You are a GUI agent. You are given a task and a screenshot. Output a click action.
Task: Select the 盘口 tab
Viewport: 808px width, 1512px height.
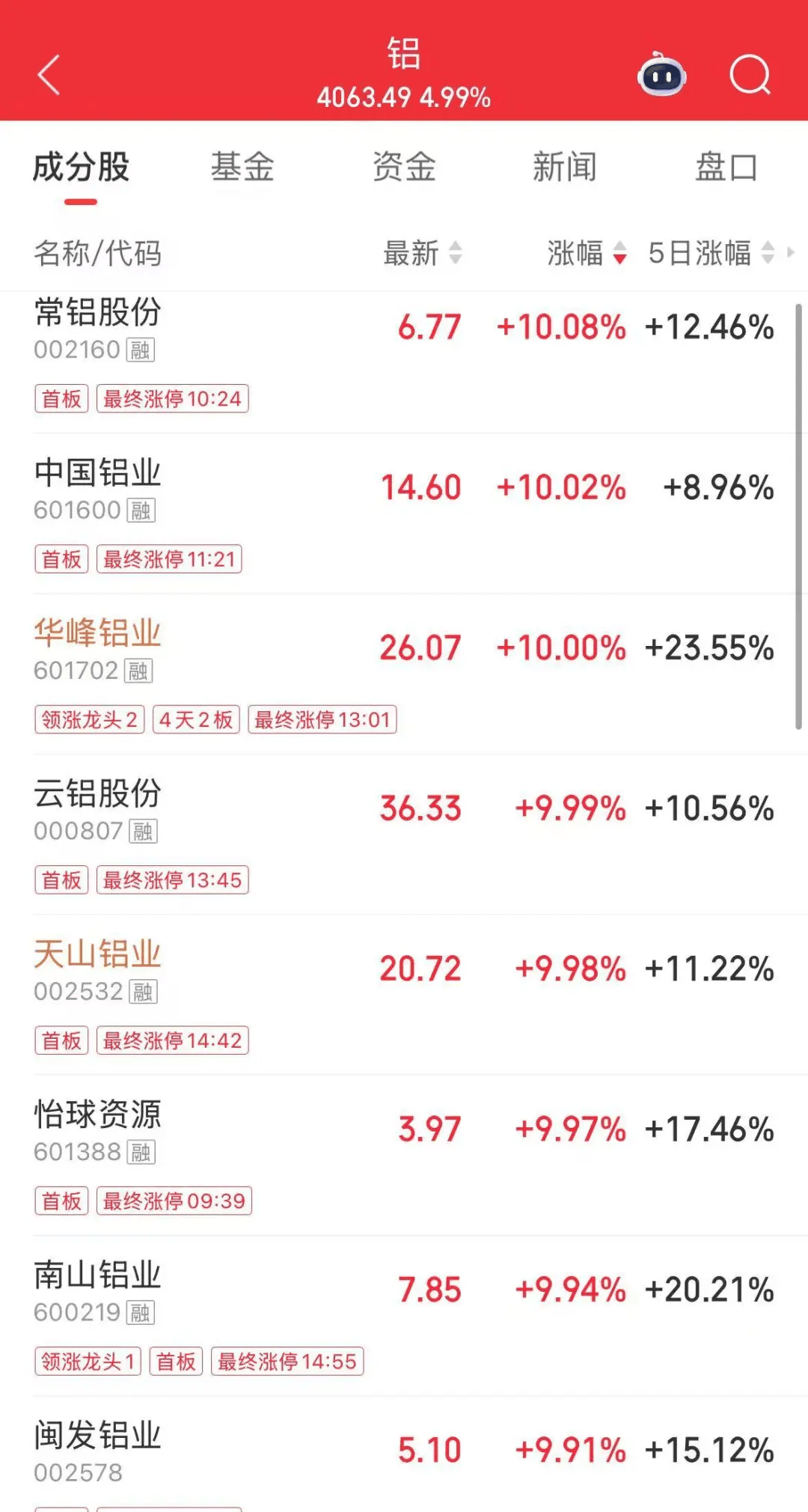tap(726, 167)
